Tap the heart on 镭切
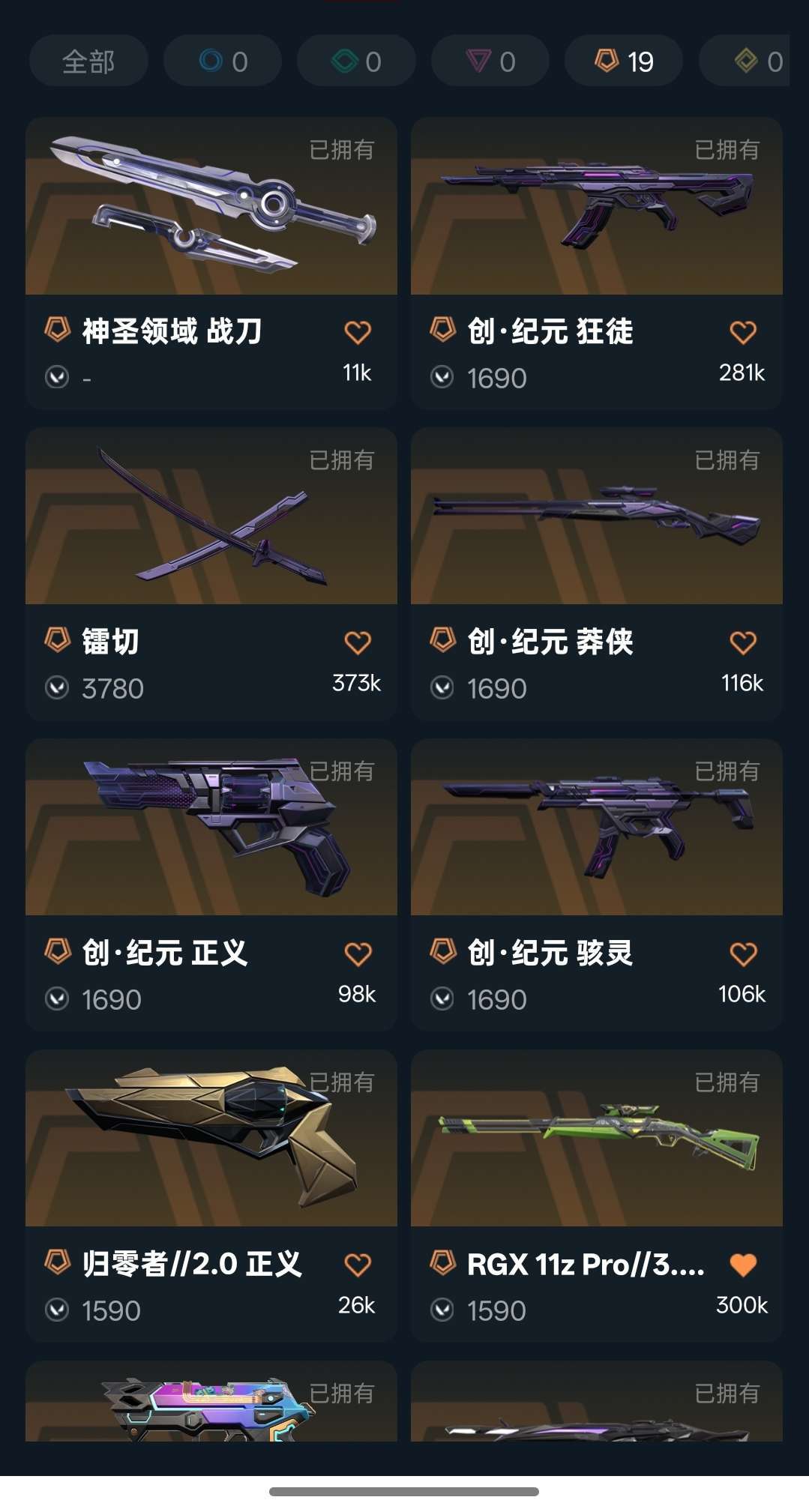The width and height of the screenshot is (809, 1512). click(x=358, y=642)
